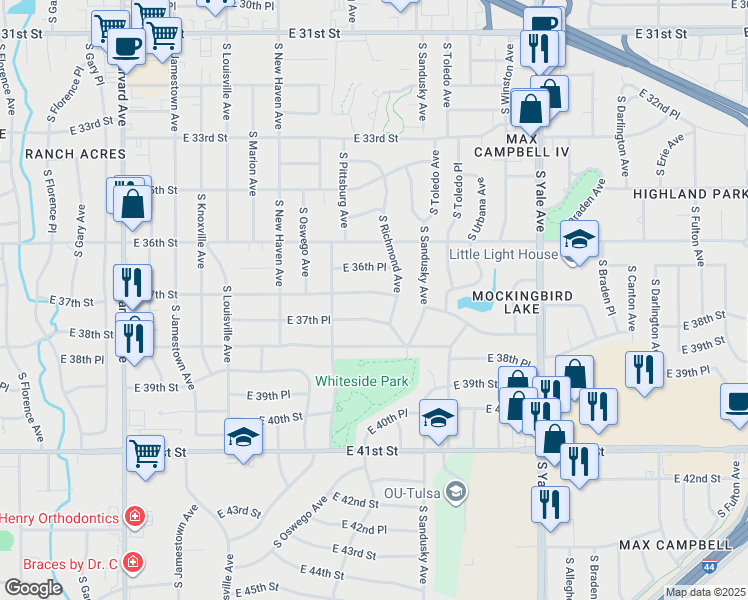The height and width of the screenshot is (600, 748).
Task: Tap the restaurant marker on E 37th St
Action: tap(133, 283)
